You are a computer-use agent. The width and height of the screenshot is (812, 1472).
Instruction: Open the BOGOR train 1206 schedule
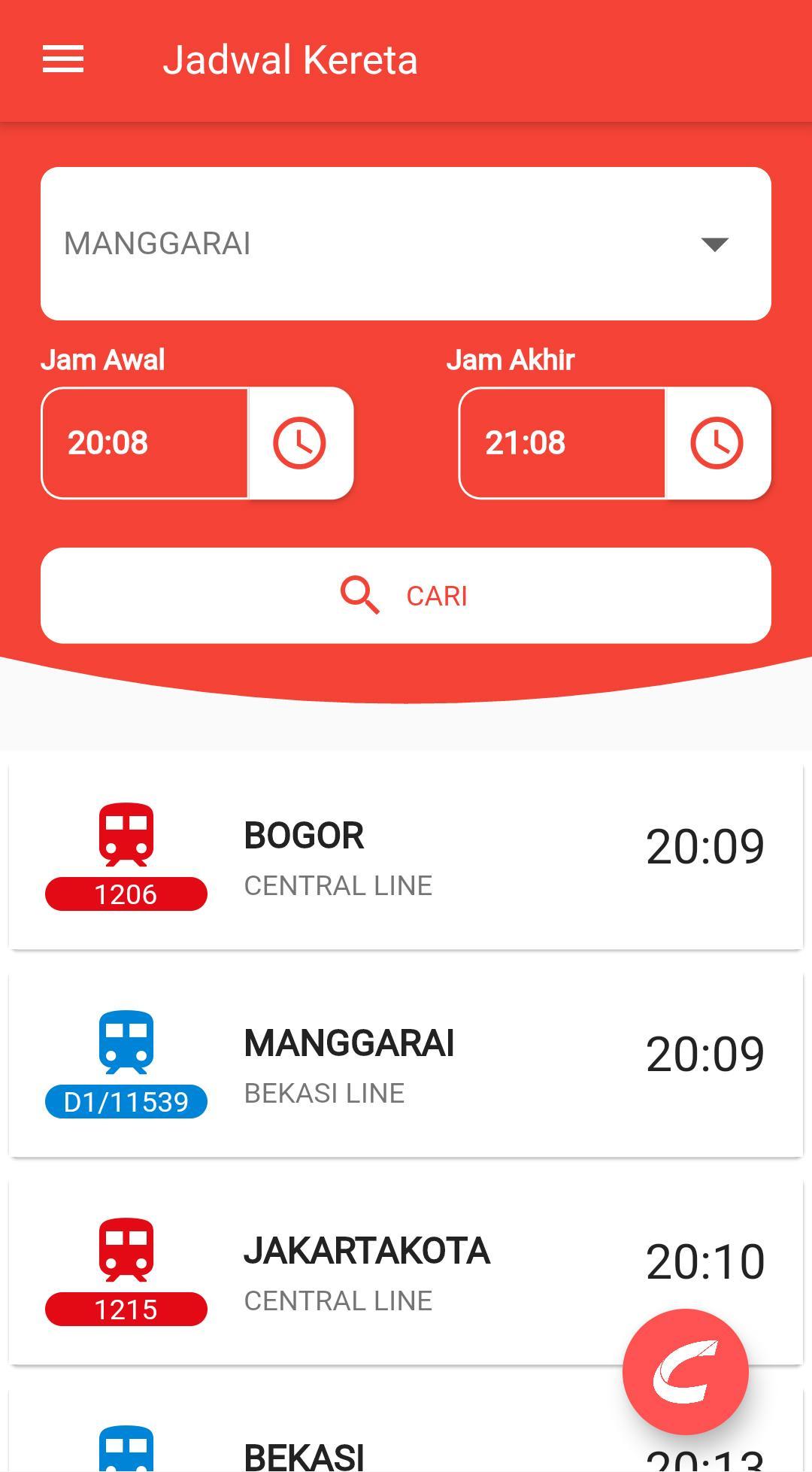(x=406, y=857)
